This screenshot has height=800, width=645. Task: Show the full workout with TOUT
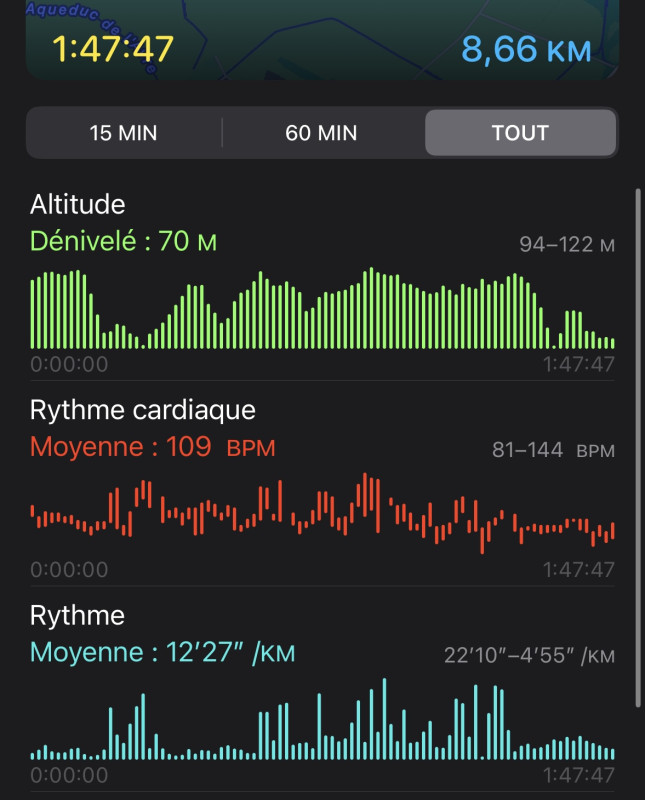(x=520, y=133)
